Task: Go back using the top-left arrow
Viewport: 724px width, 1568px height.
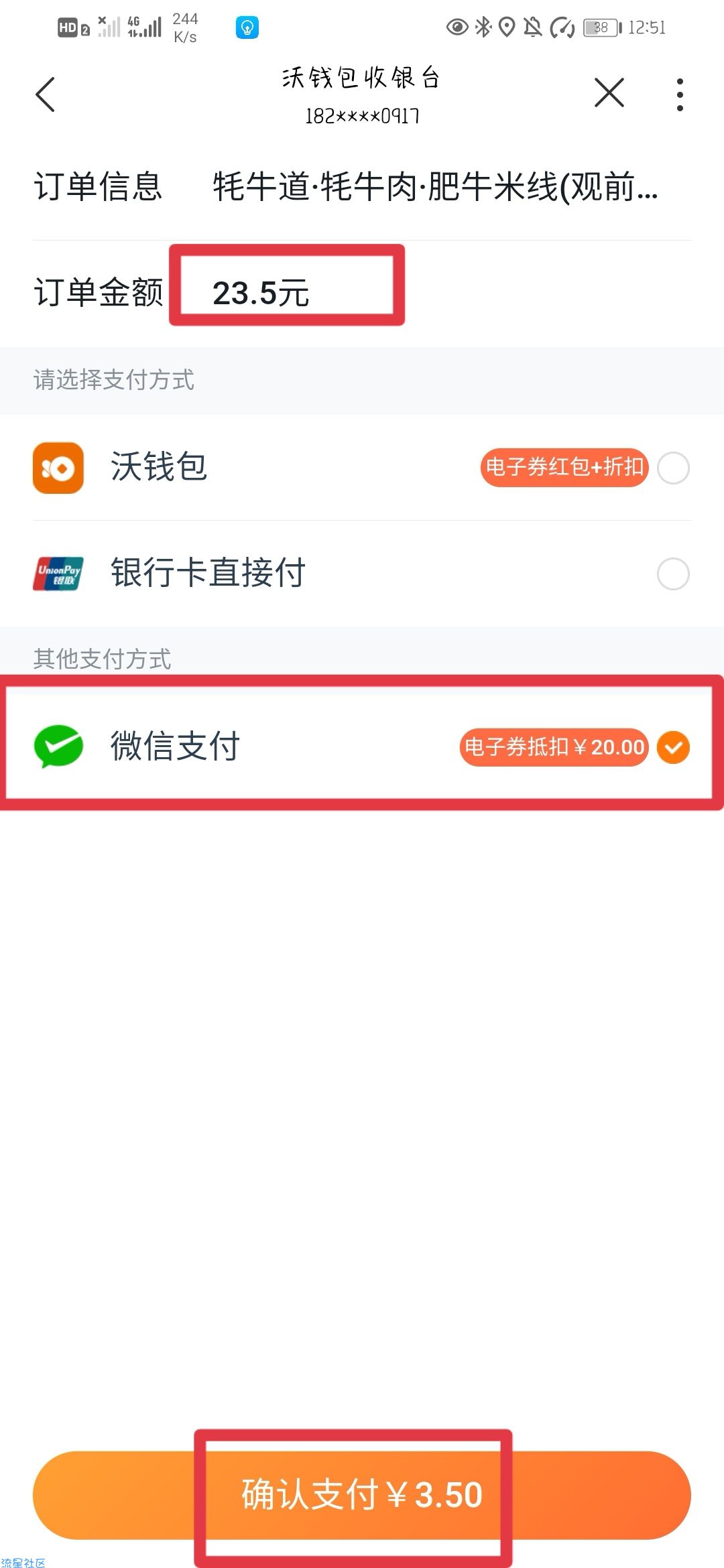Action: tap(45, 94)
